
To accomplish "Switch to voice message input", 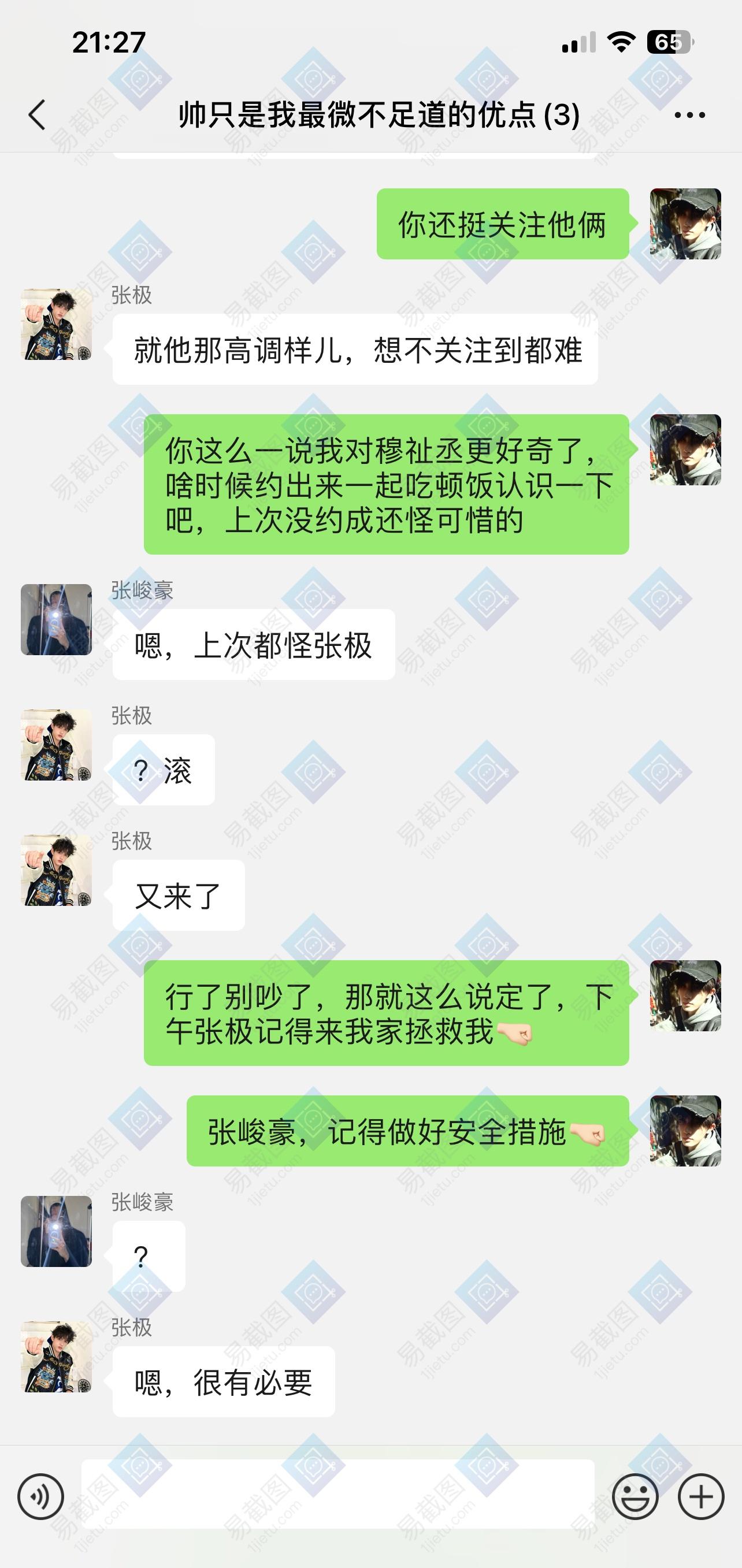I will [x=41, y=1496].
